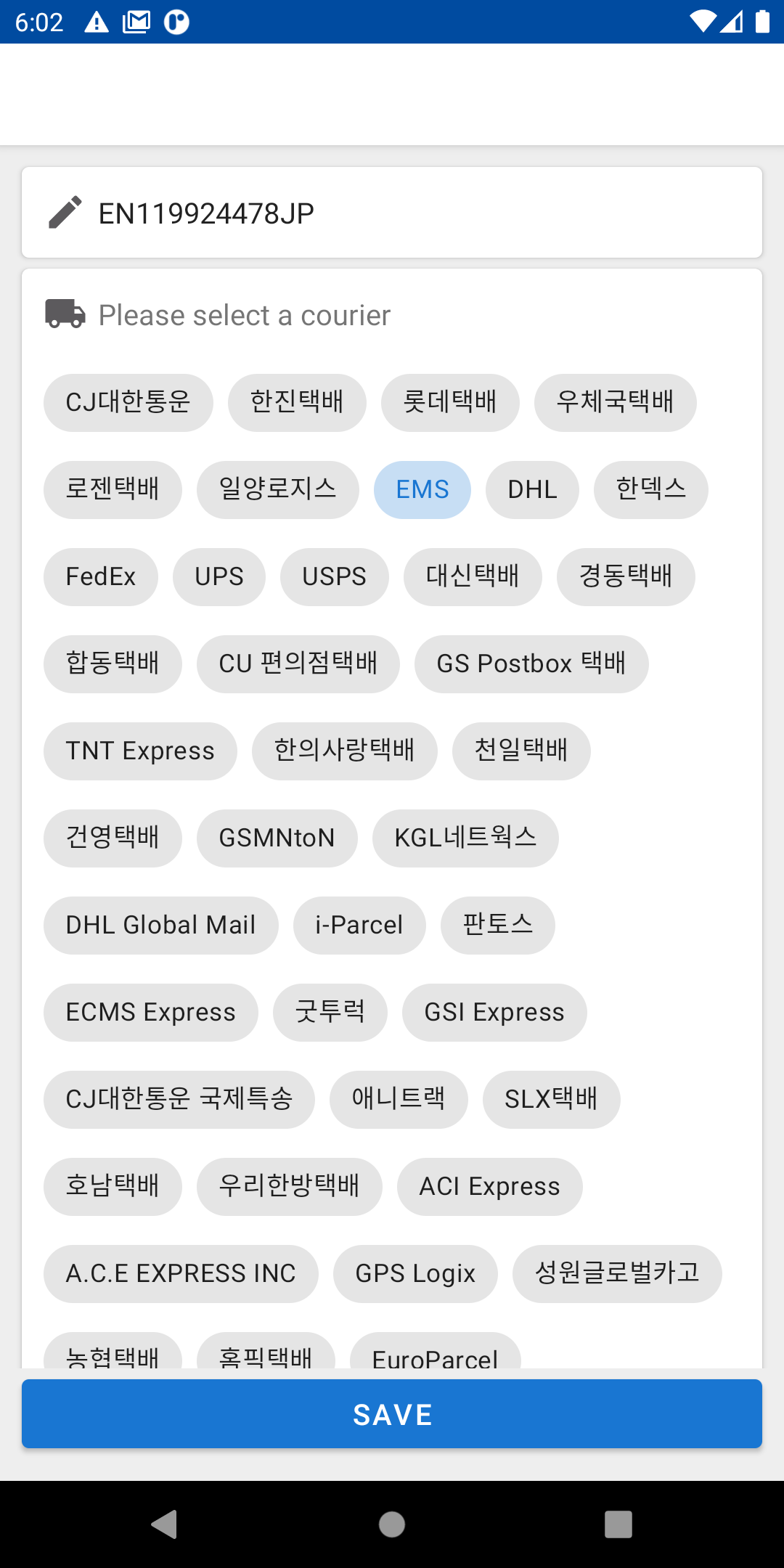Select ACI Express courier

point(489,1186)
